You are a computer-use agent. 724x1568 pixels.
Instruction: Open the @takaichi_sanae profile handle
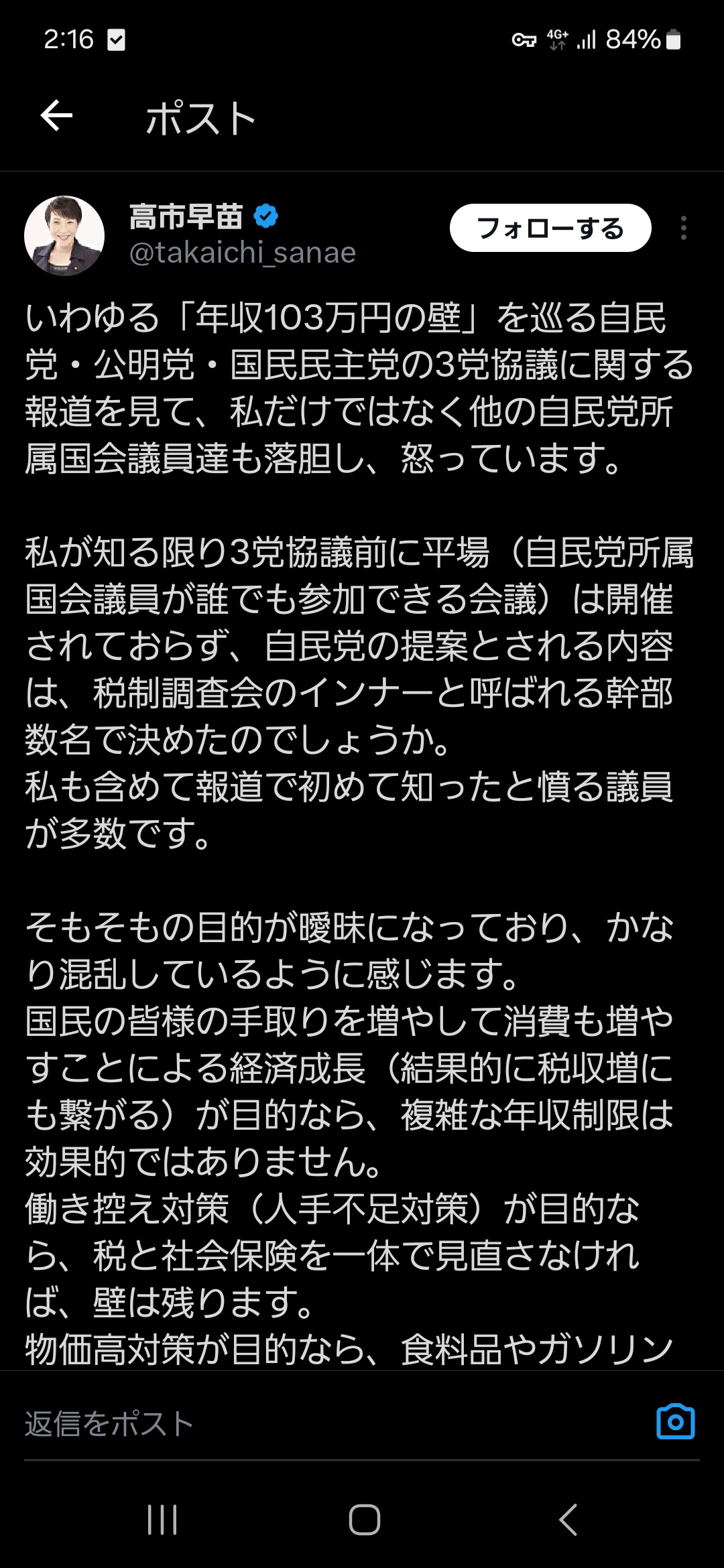[x=242, y=253]
